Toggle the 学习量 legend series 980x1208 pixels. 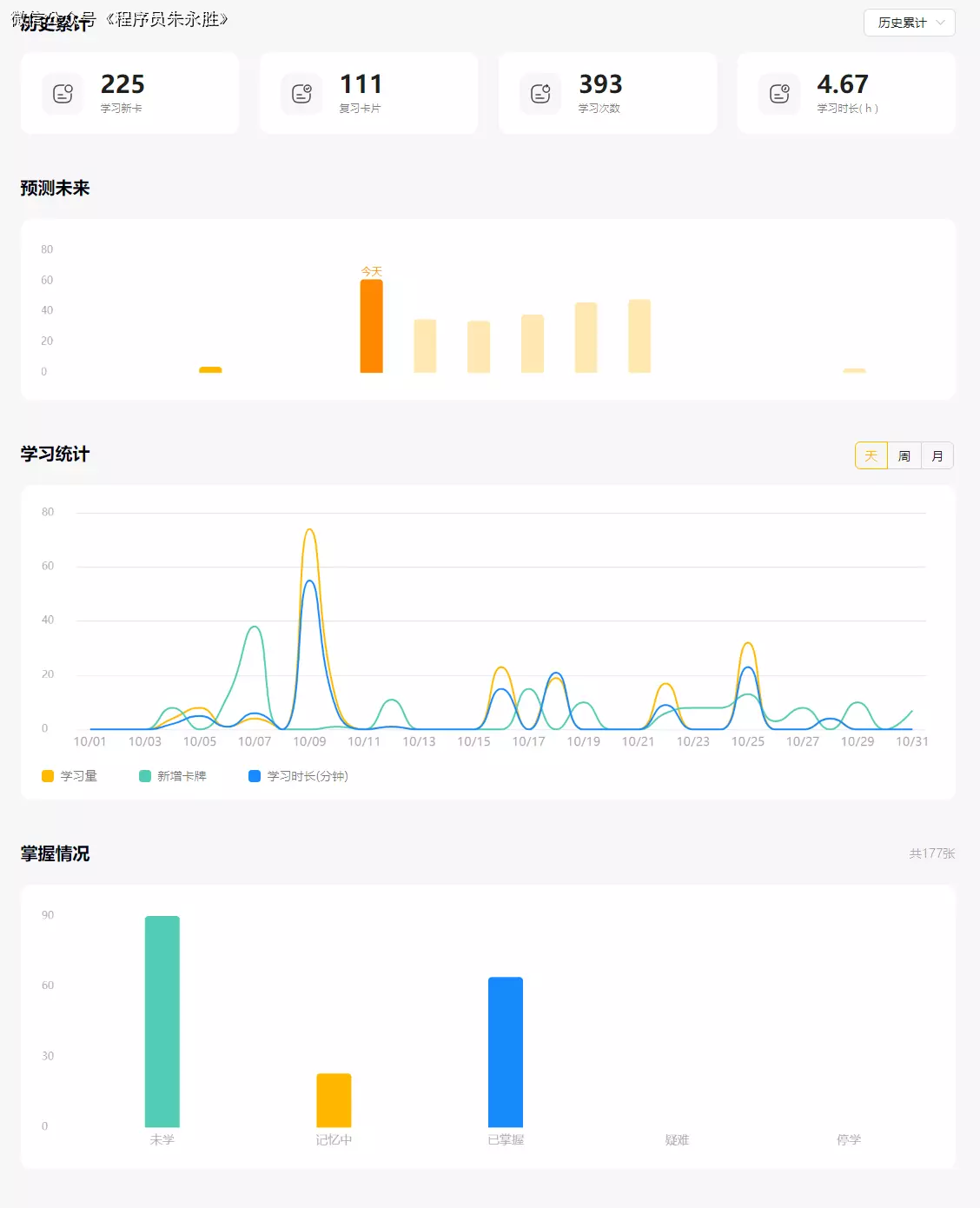click(x=70, y=776)
